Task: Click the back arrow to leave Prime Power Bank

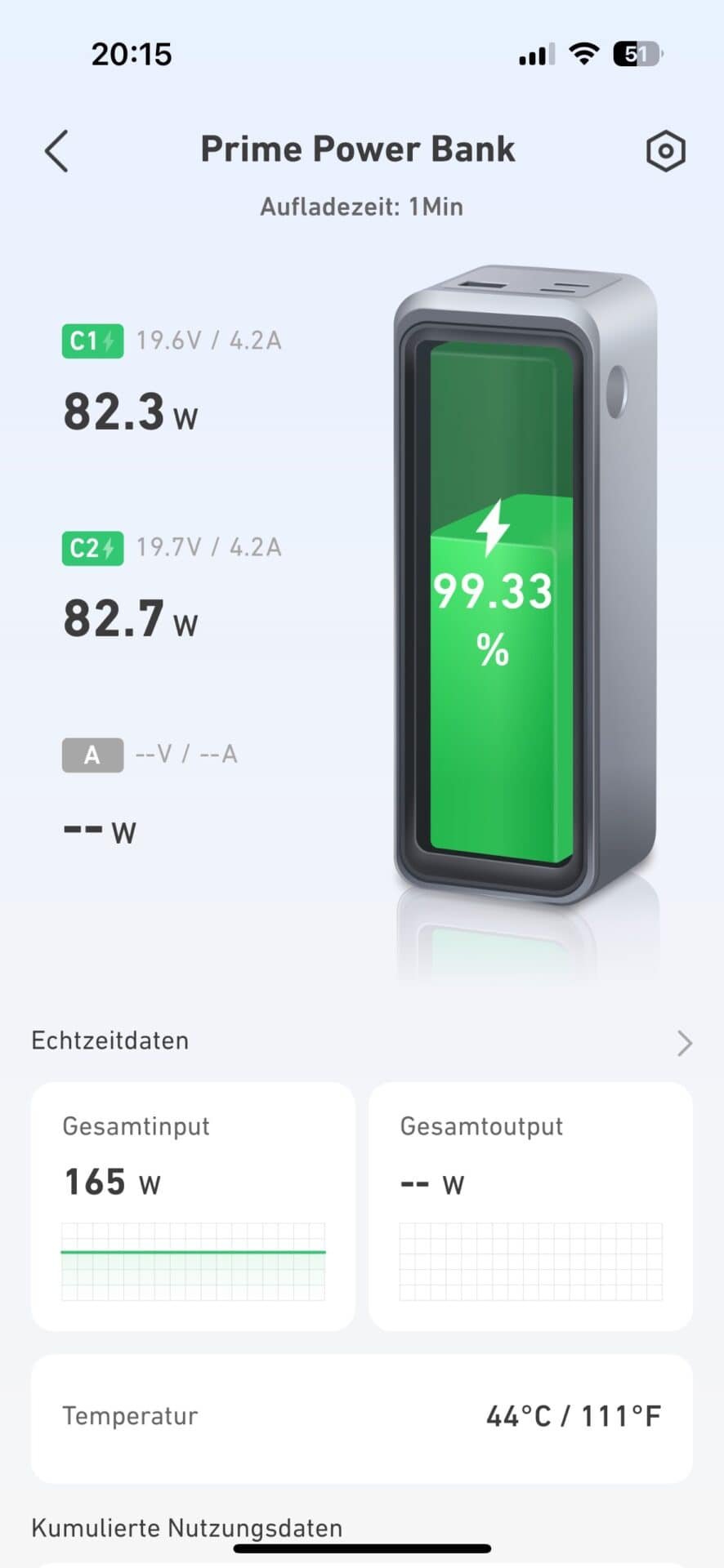Action: point(56,152)
